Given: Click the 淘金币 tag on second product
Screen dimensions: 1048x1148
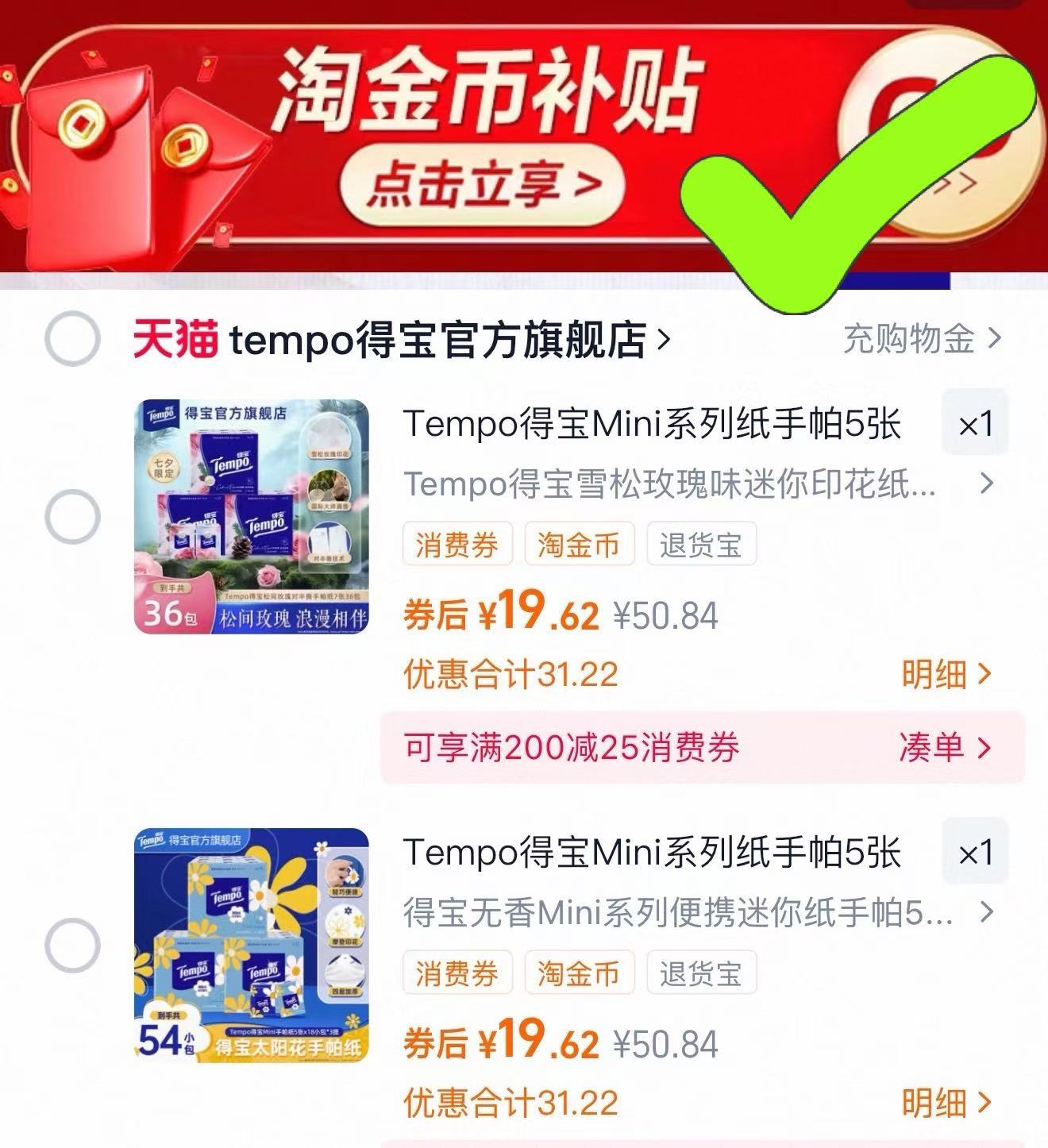Looking at the screenshot, I should pyautogui.click(x=580, y=972).
